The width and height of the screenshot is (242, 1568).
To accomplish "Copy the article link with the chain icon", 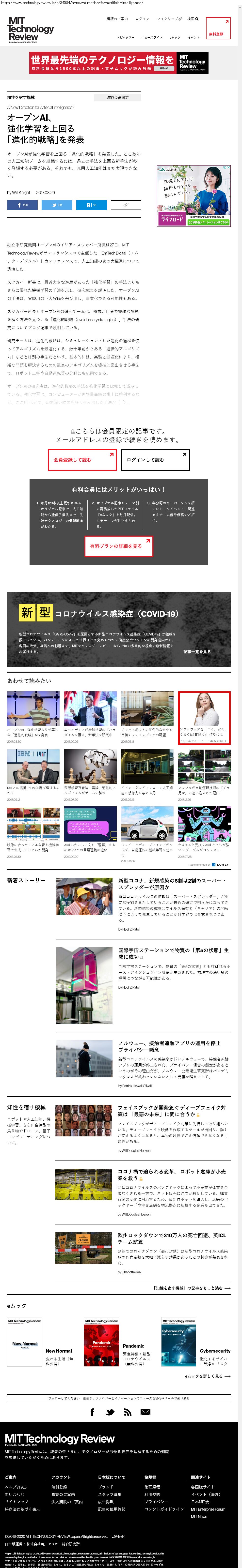I will point(126,205).
